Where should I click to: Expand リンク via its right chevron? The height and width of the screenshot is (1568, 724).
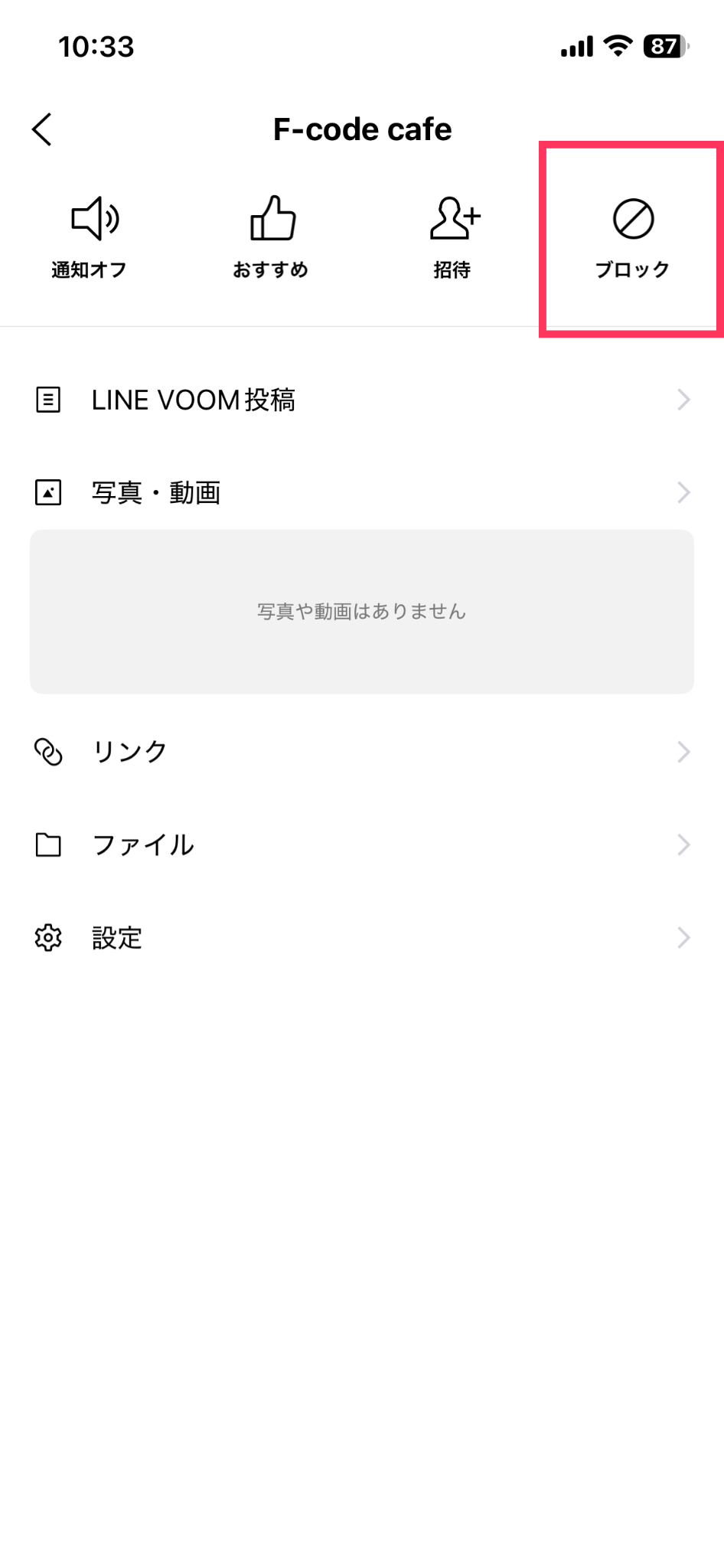[x=683, y=751]
